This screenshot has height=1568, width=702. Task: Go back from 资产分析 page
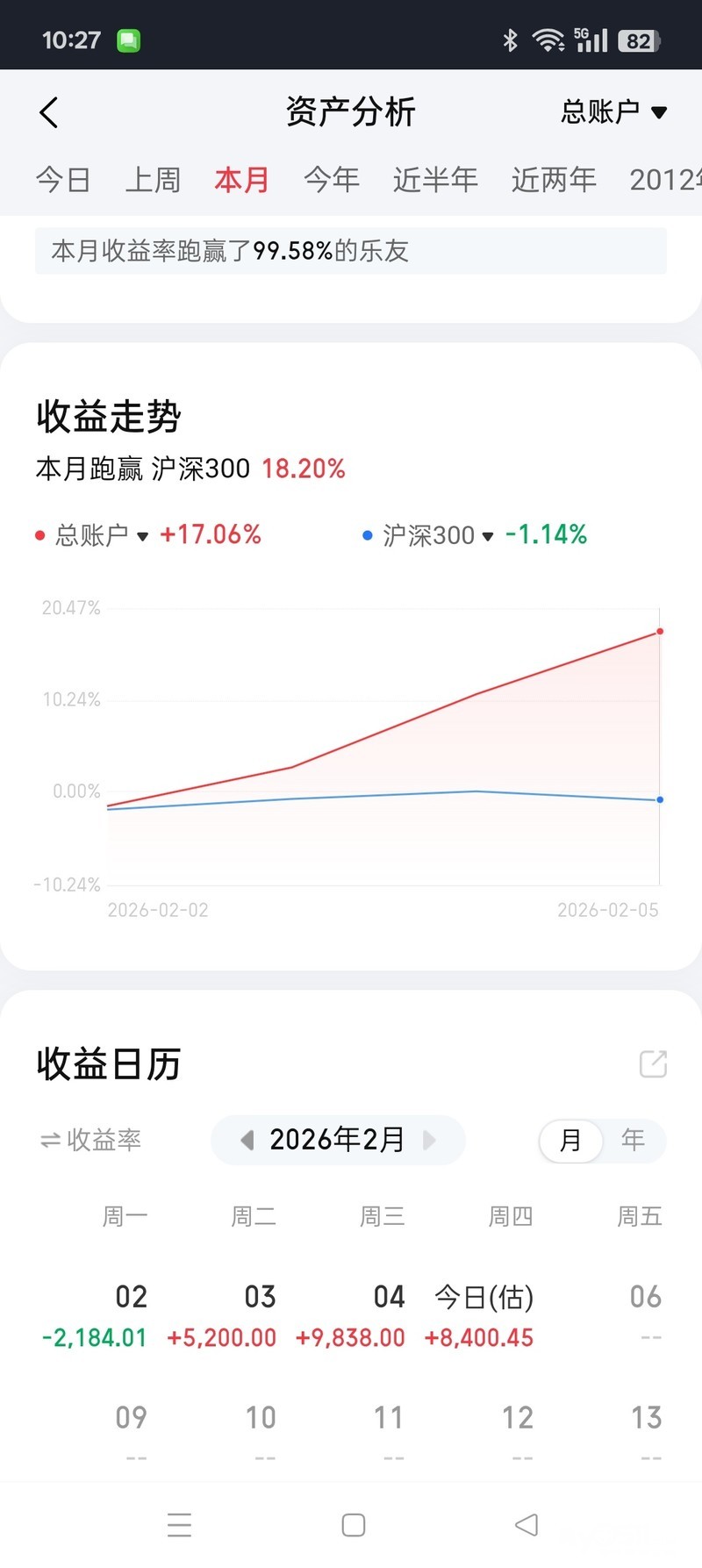pyautogui.click(x=49, y=112)
